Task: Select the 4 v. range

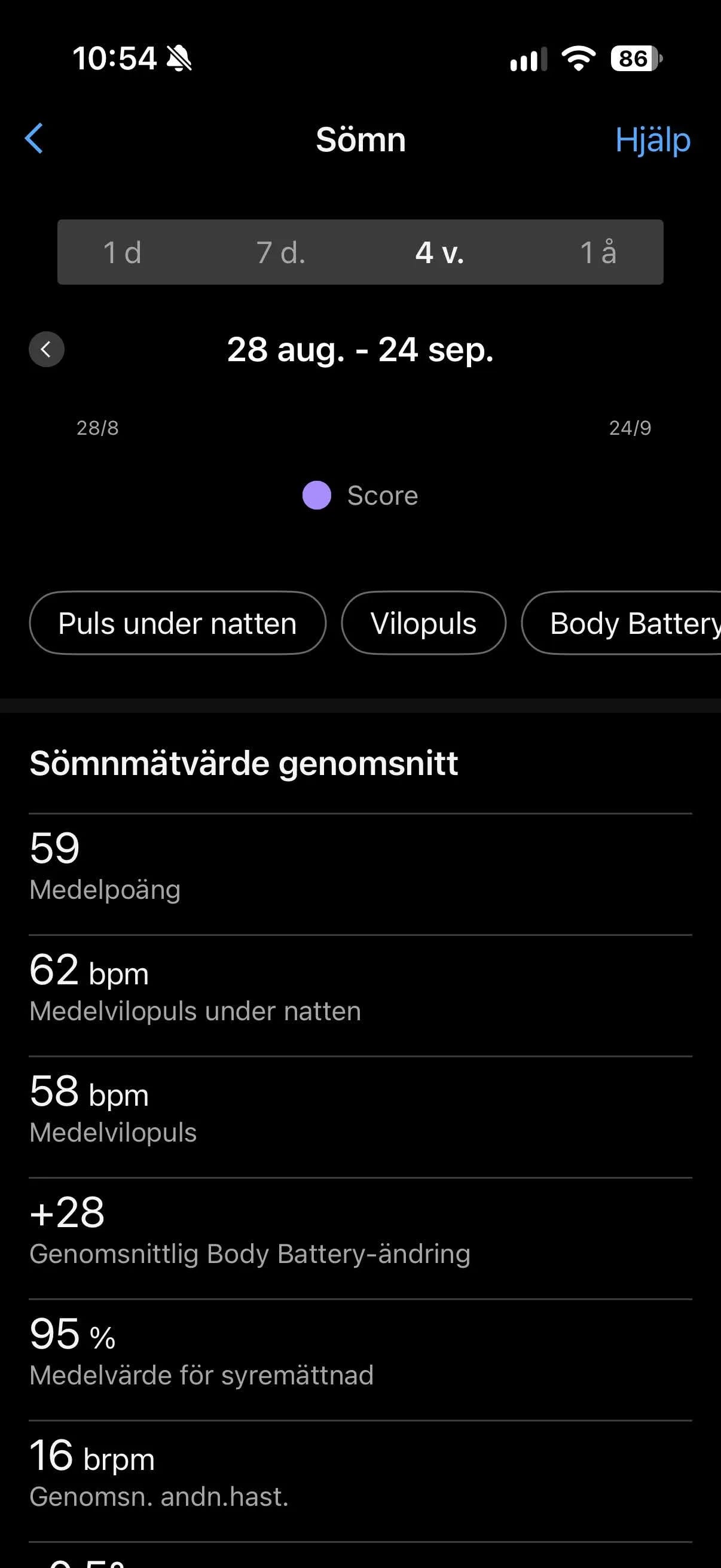Action: [x=439, y=252]
